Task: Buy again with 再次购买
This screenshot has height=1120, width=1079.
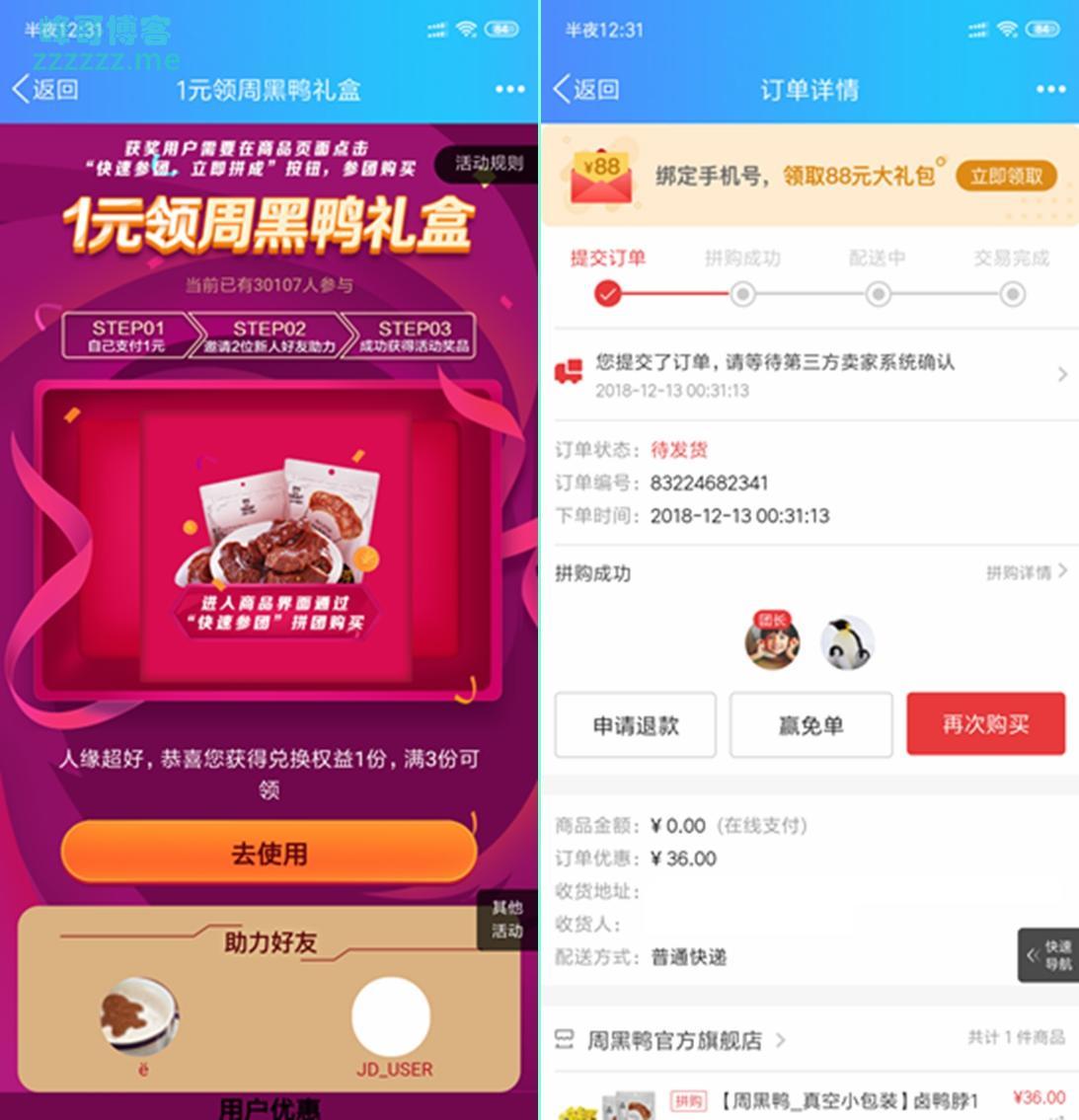Action: [985, 724]
